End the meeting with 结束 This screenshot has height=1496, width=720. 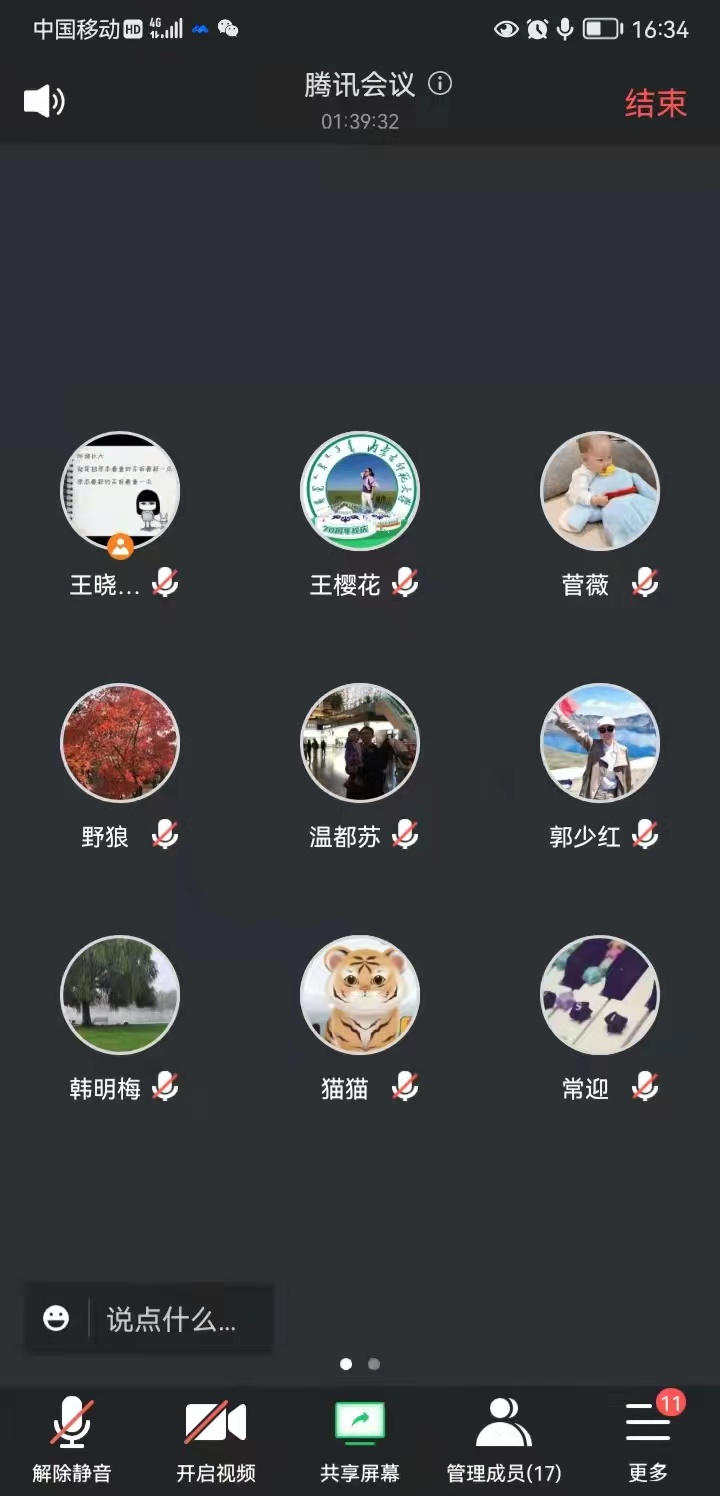[655, 103]
